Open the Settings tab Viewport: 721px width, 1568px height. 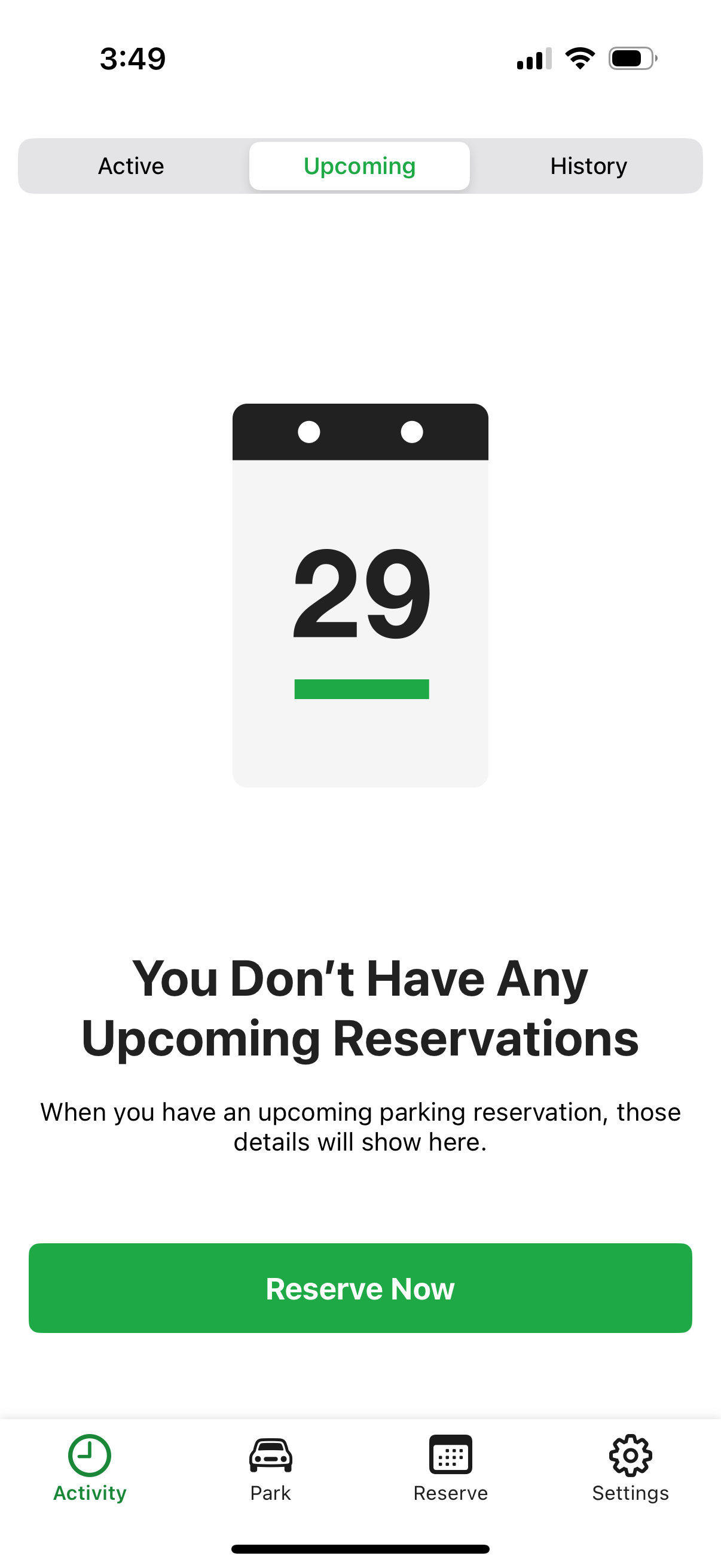tap(630, 1468)
